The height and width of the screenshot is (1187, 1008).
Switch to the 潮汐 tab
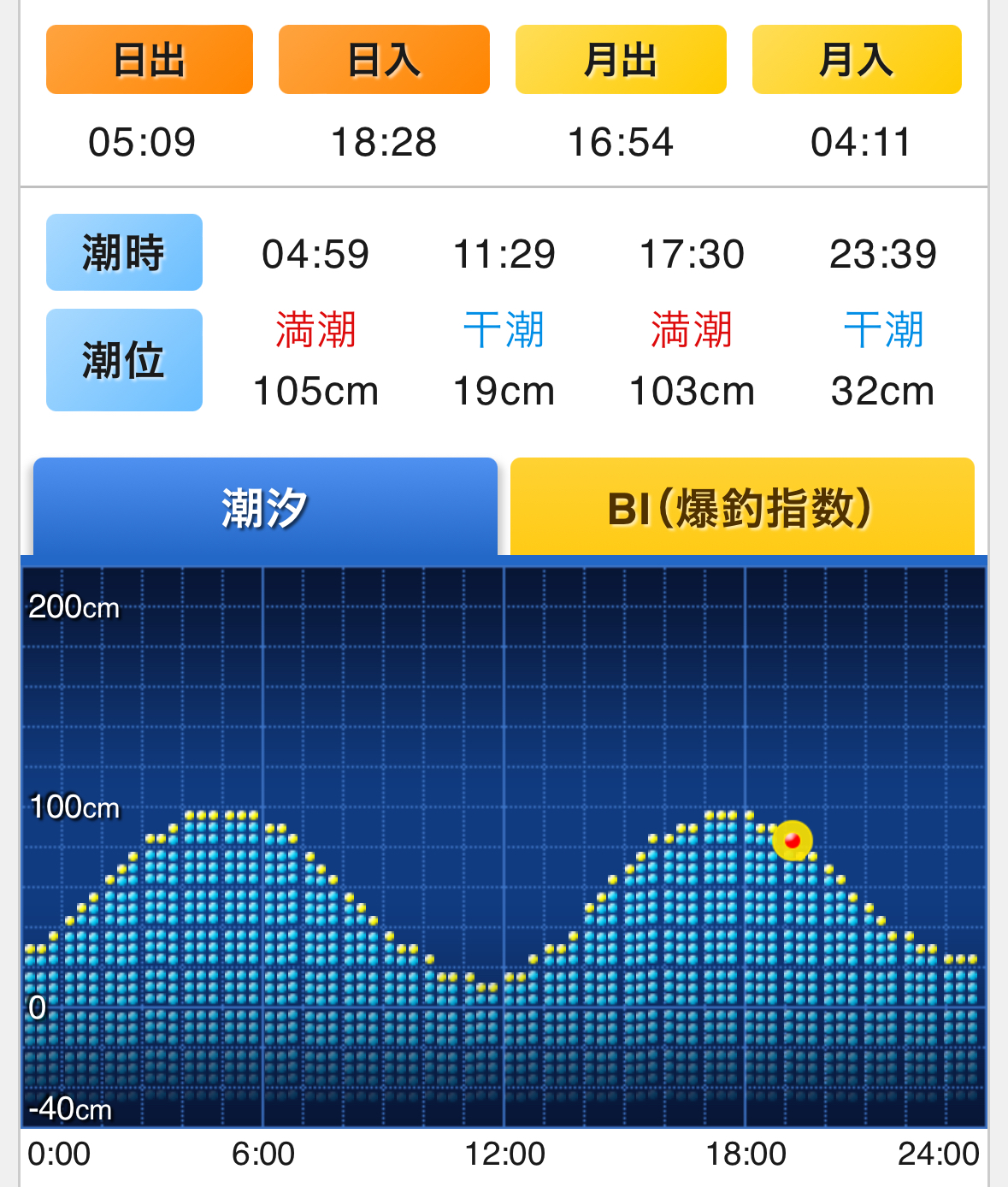265,507
